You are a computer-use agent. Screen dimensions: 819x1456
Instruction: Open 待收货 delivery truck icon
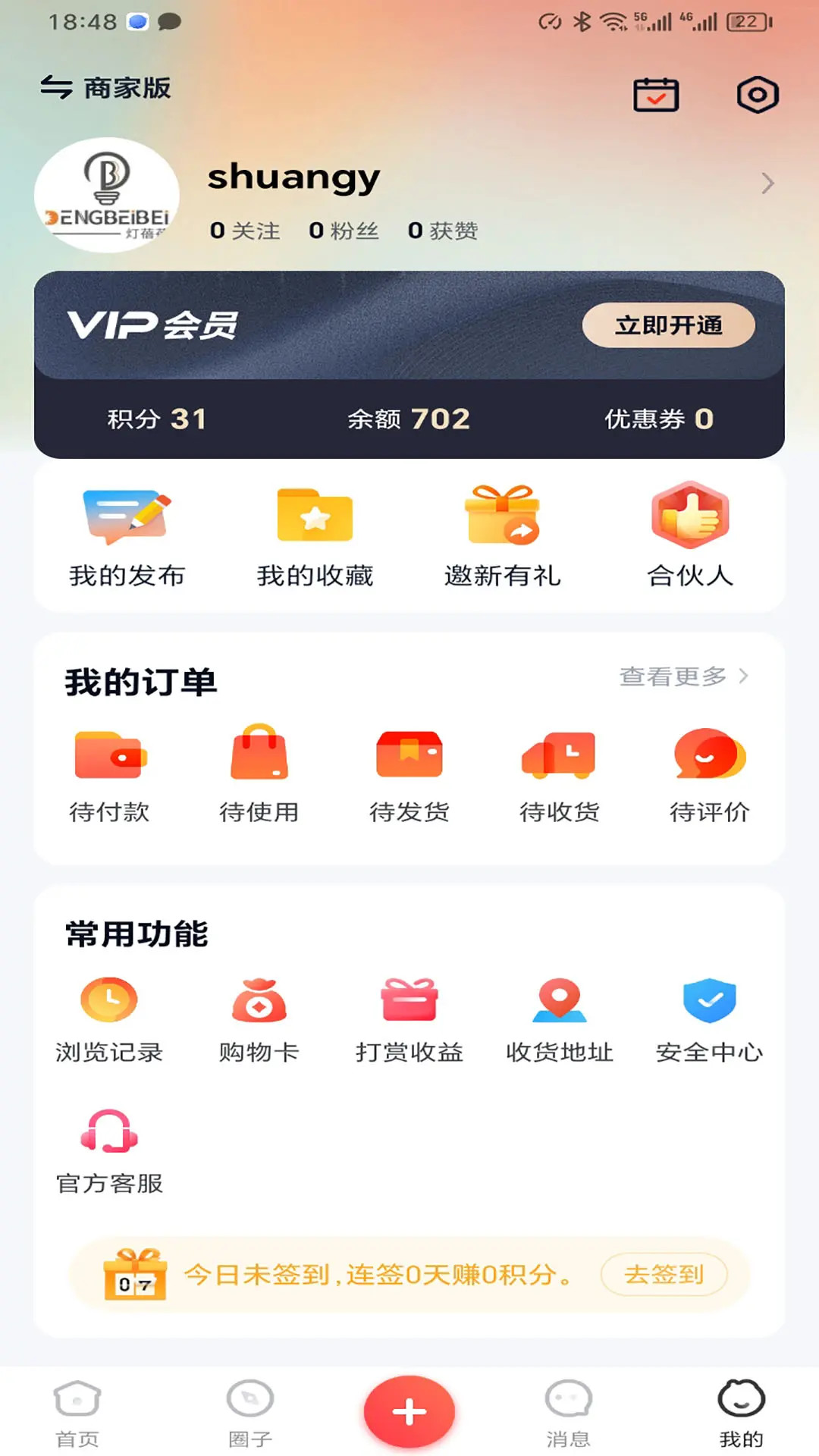pos(559,773)
